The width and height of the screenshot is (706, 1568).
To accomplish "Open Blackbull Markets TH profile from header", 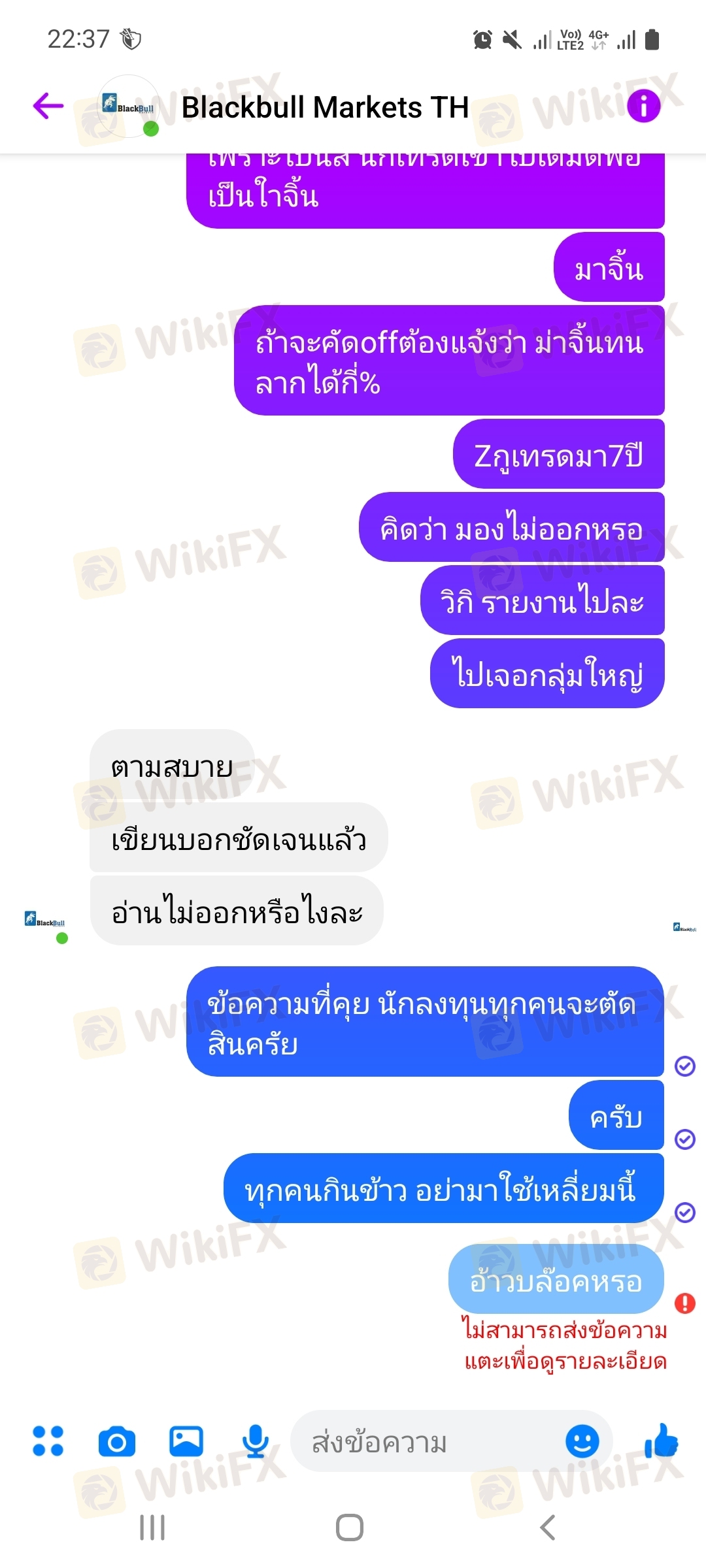I will click(325, 108).
